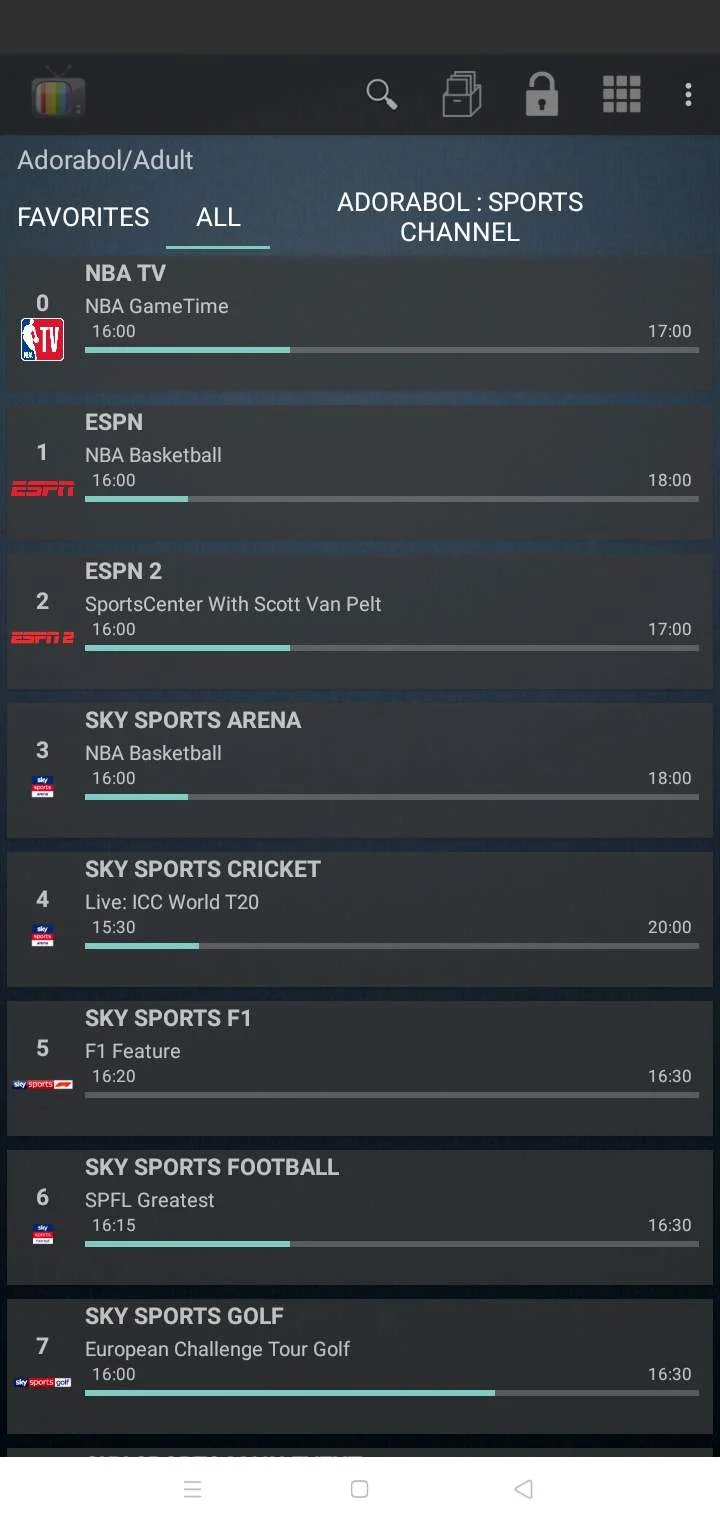Image resolution: width=720 pixels, height=1520 pixels.
Task: Switch to the Favorites tab
Action: [83, 217]
